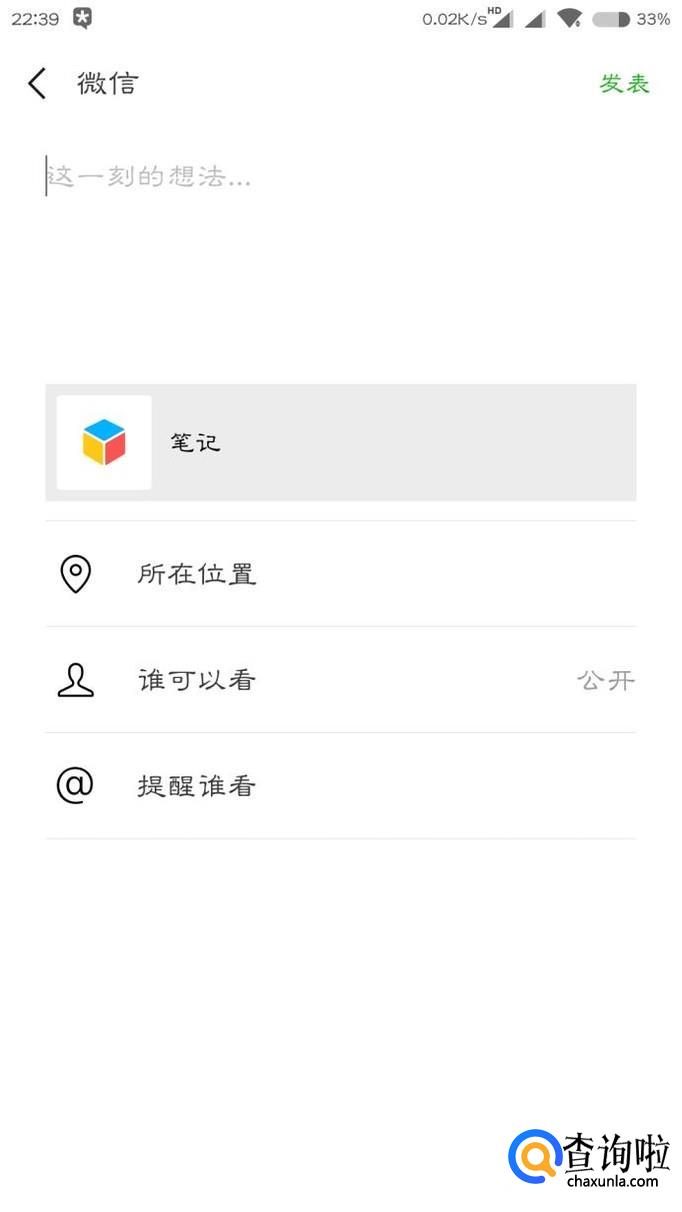Screen dimensions: 682x1212
Task: Open the attached 笔记 card
Action: click(340, 442)
